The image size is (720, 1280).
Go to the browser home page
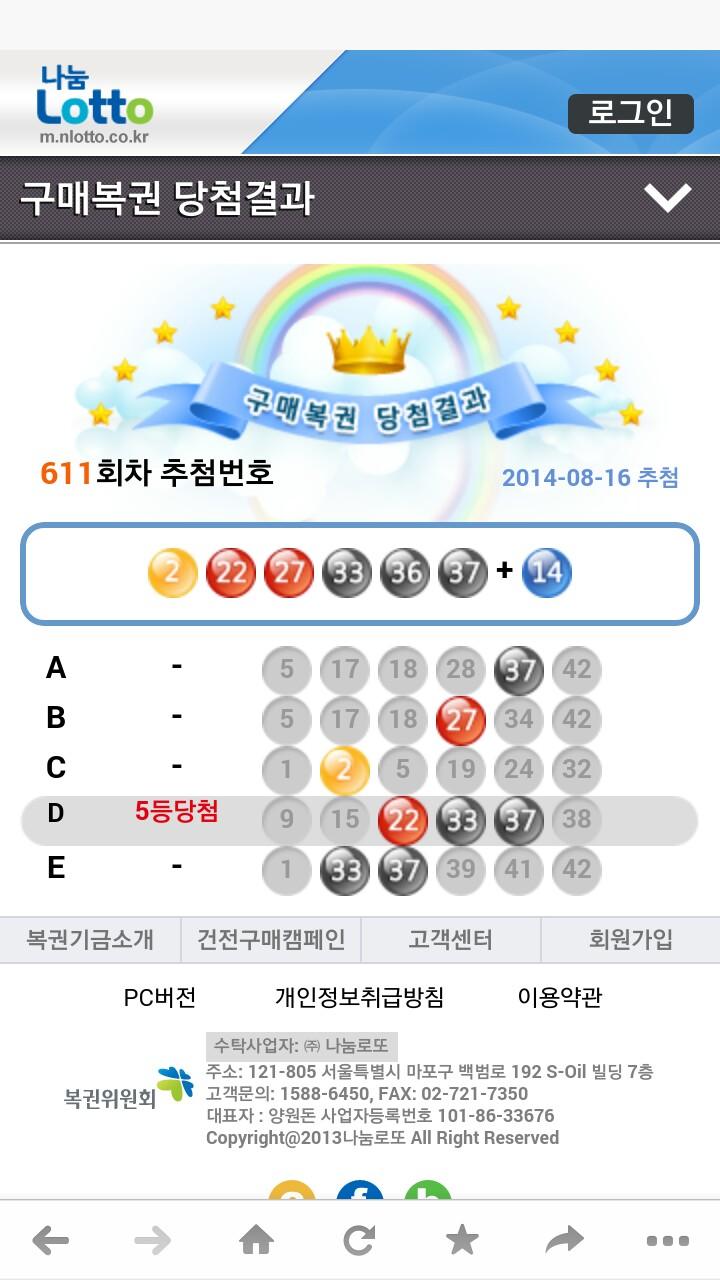tap(256, 1241)
